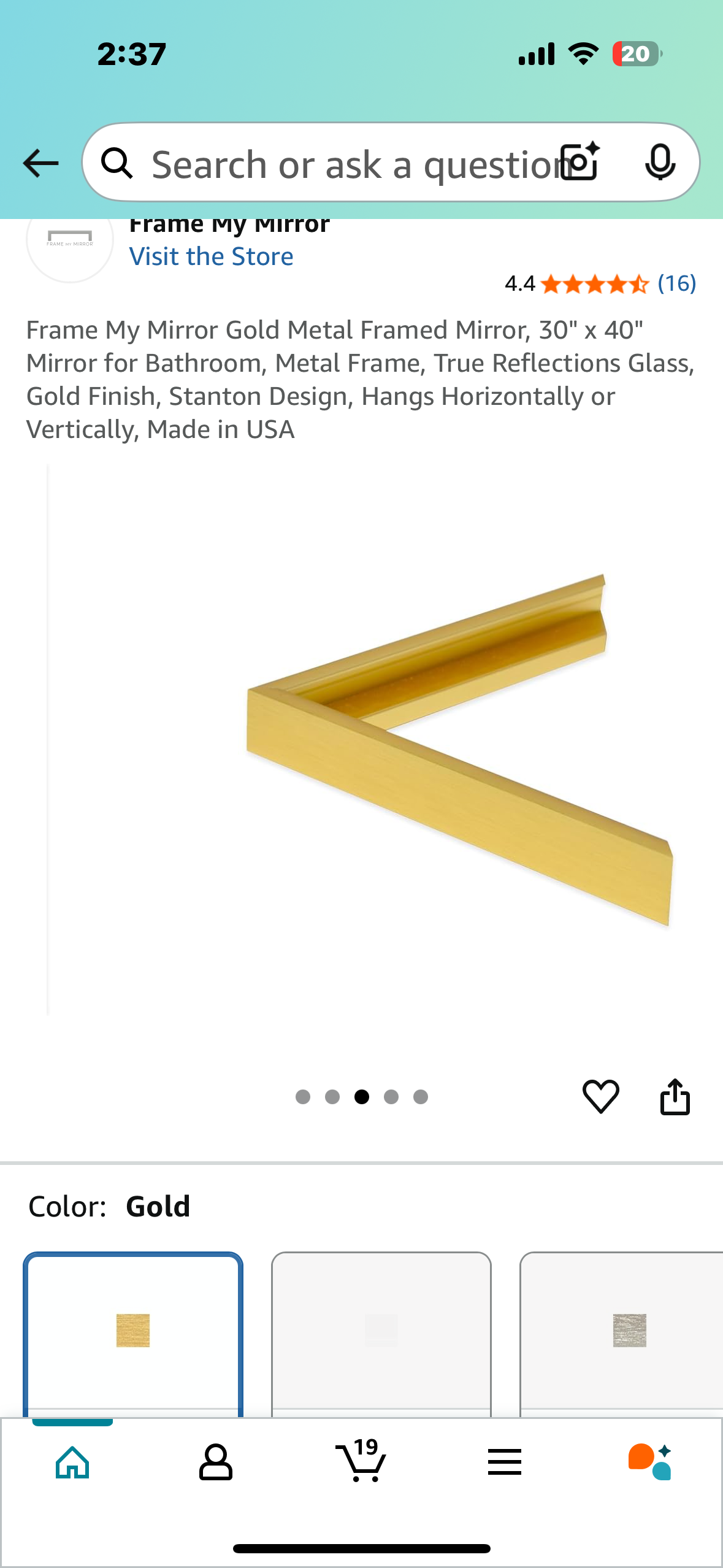
Task: Open the account profile tab
Action: coord(216,1463)
